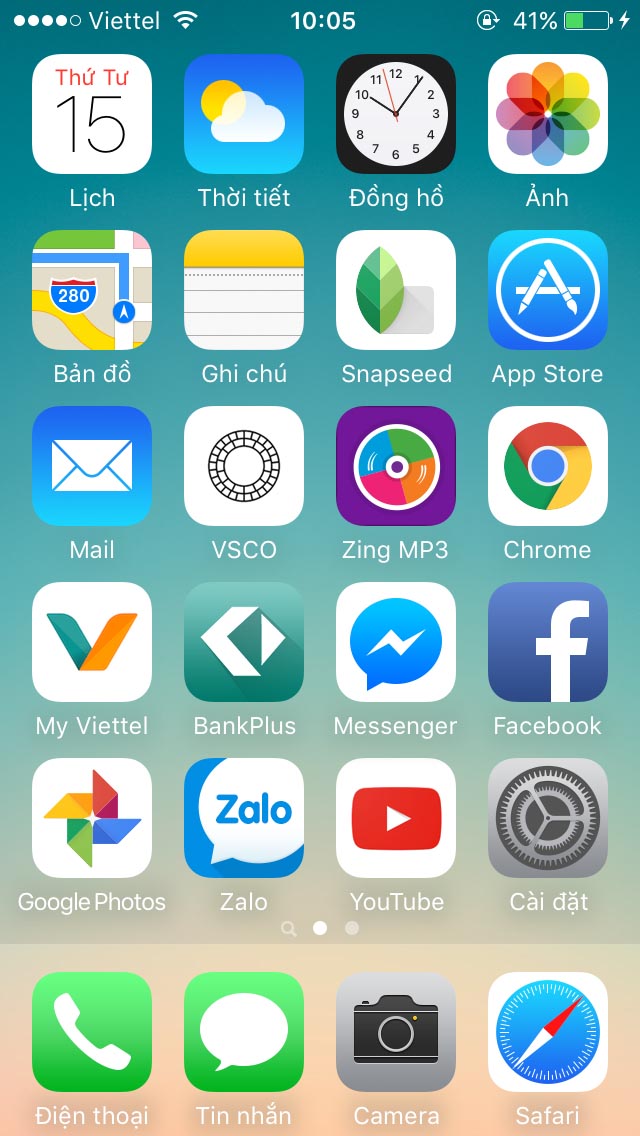Launch YouTube

(x=396, y=818)
